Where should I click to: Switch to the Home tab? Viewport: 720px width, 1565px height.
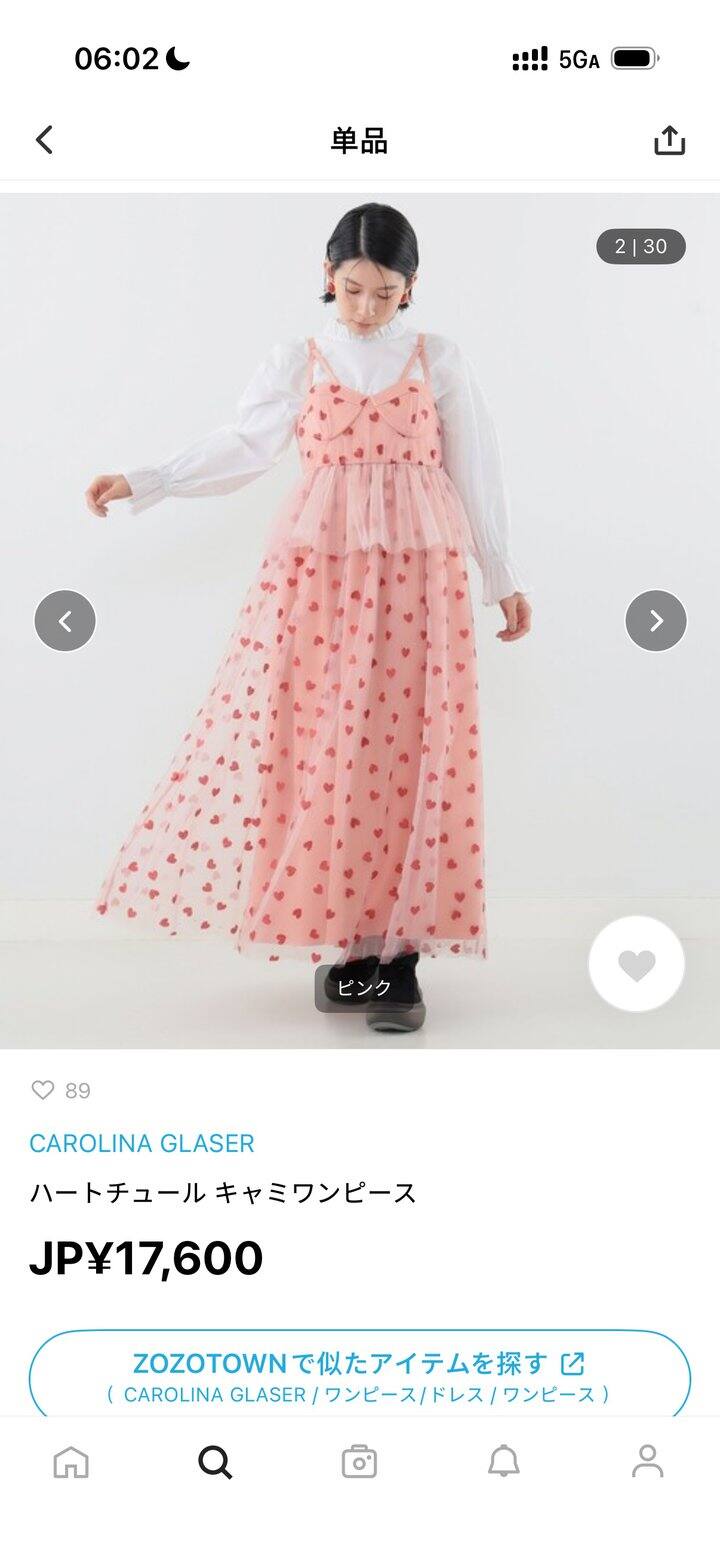click(x=71, y=1462)
